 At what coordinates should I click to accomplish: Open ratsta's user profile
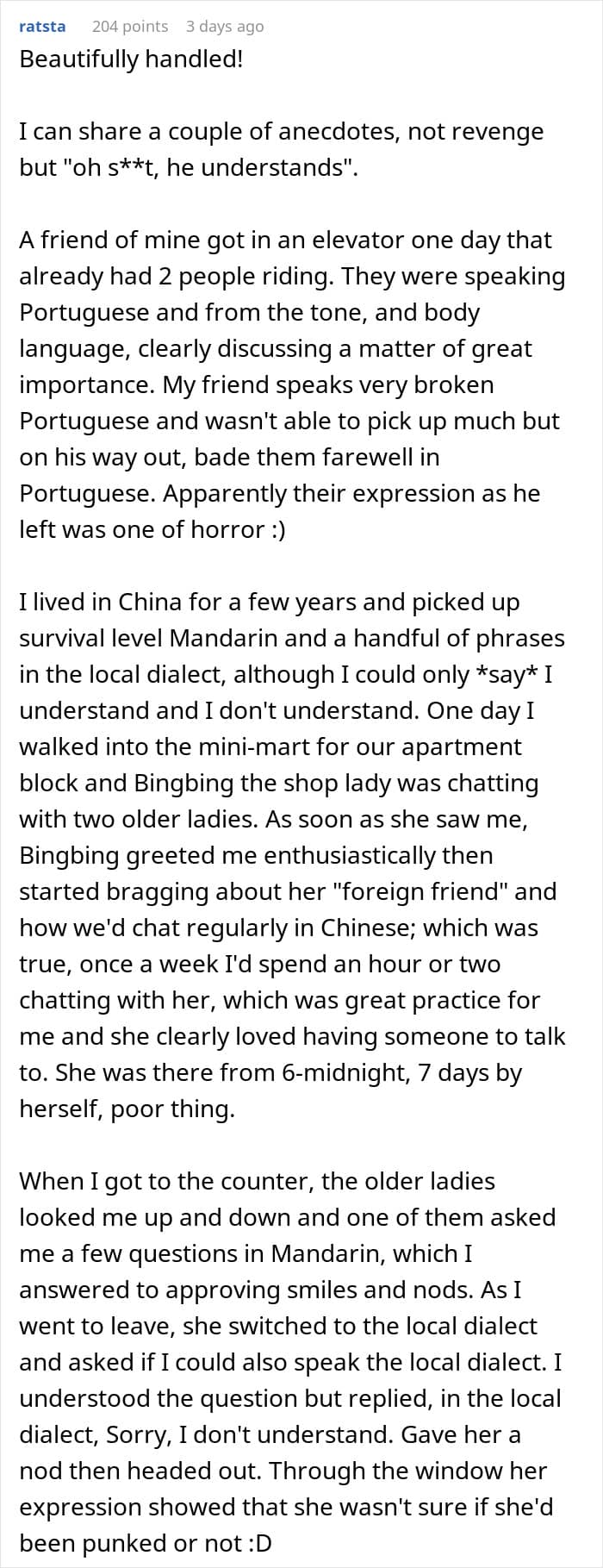(x=42, y=26)
